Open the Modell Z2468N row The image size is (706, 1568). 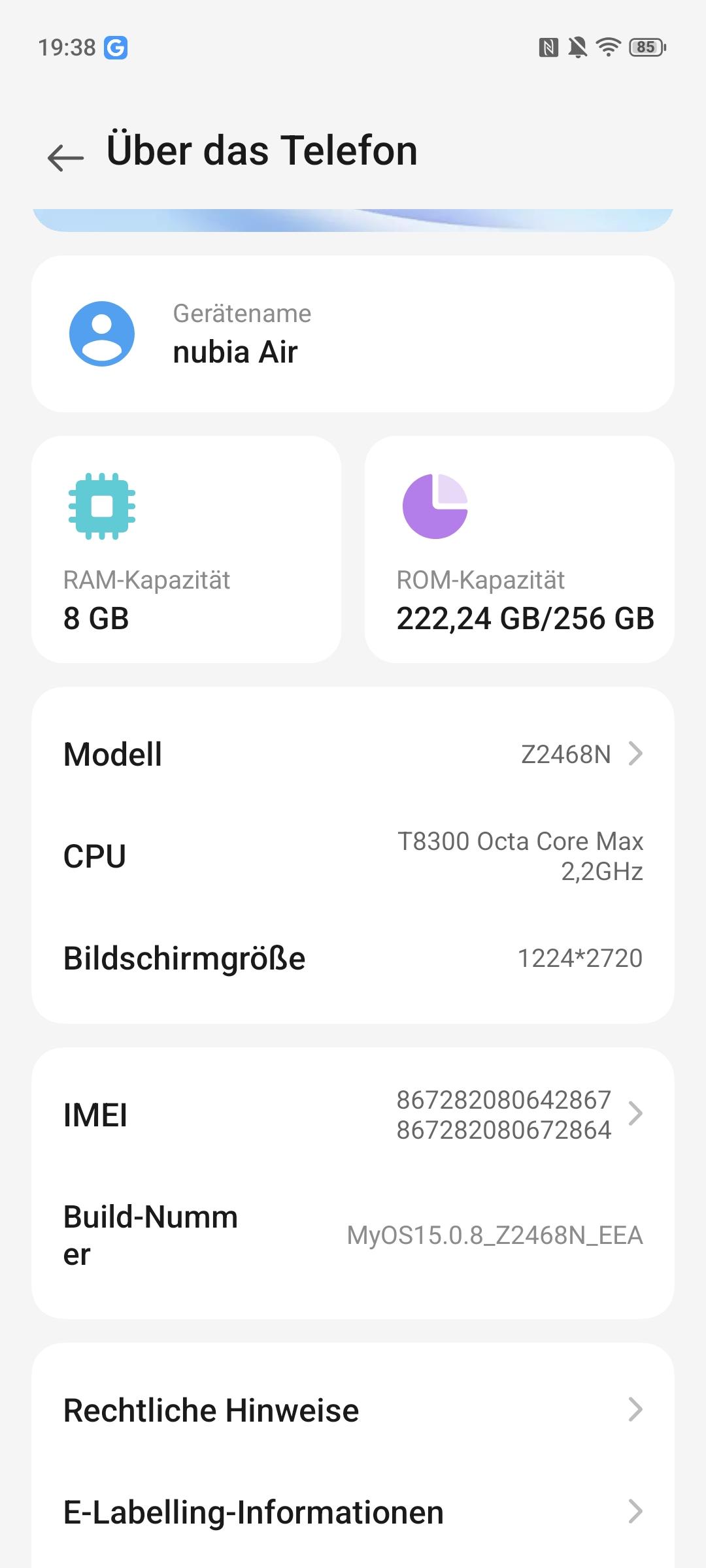tap(353, 754)
